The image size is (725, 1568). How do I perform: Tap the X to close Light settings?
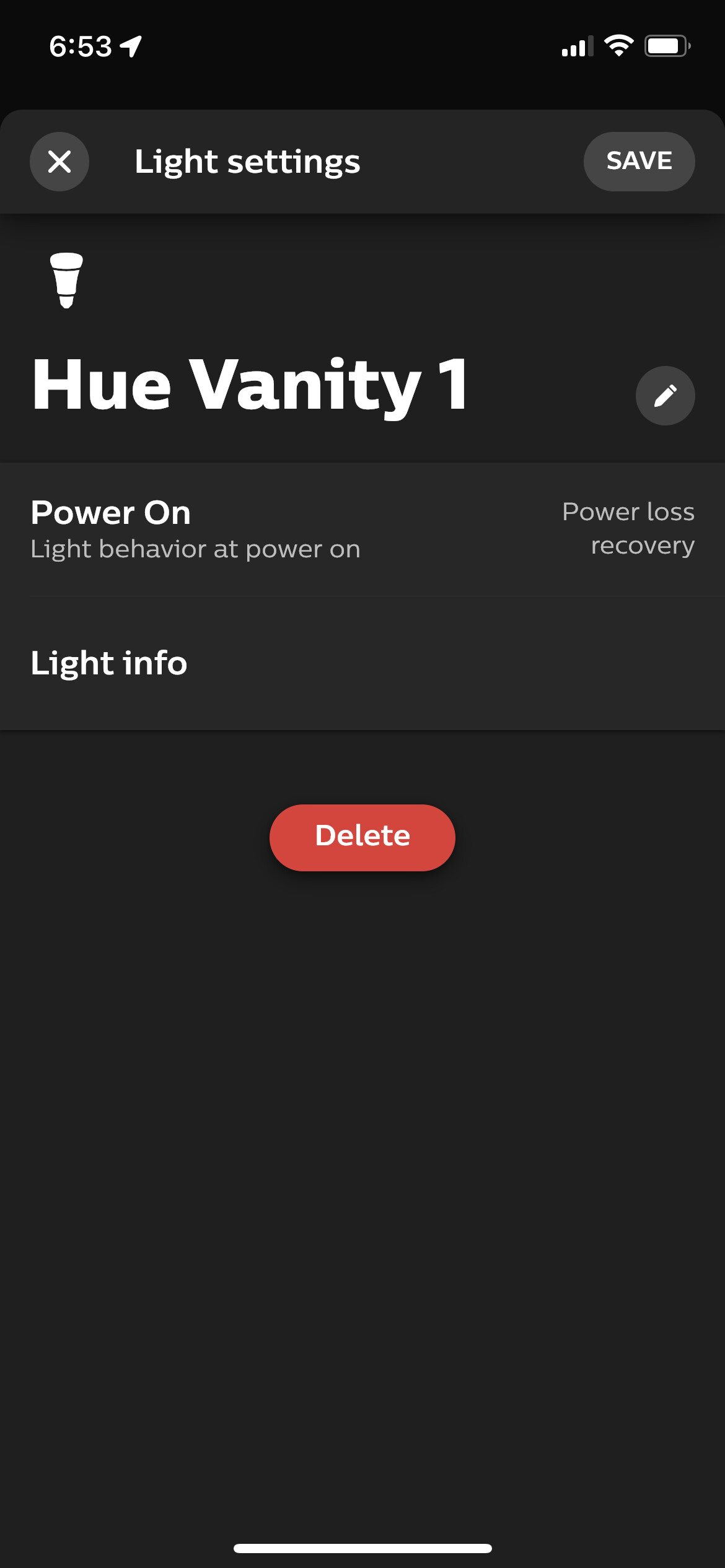59,161
